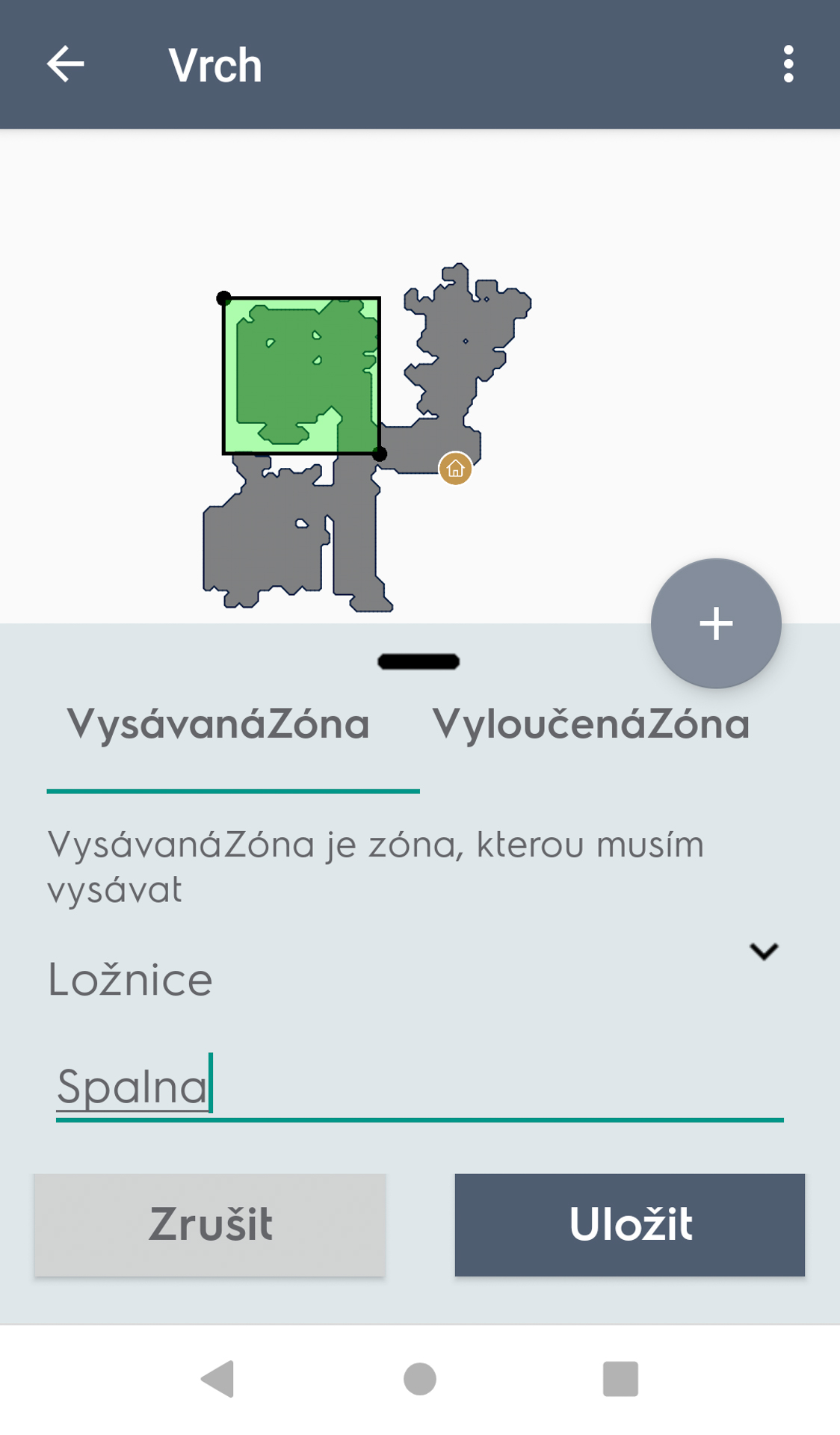The height and width of the screenshot is (1435, 840).
Task: Save the zone with Uložit
Action: coord(630,1225)
